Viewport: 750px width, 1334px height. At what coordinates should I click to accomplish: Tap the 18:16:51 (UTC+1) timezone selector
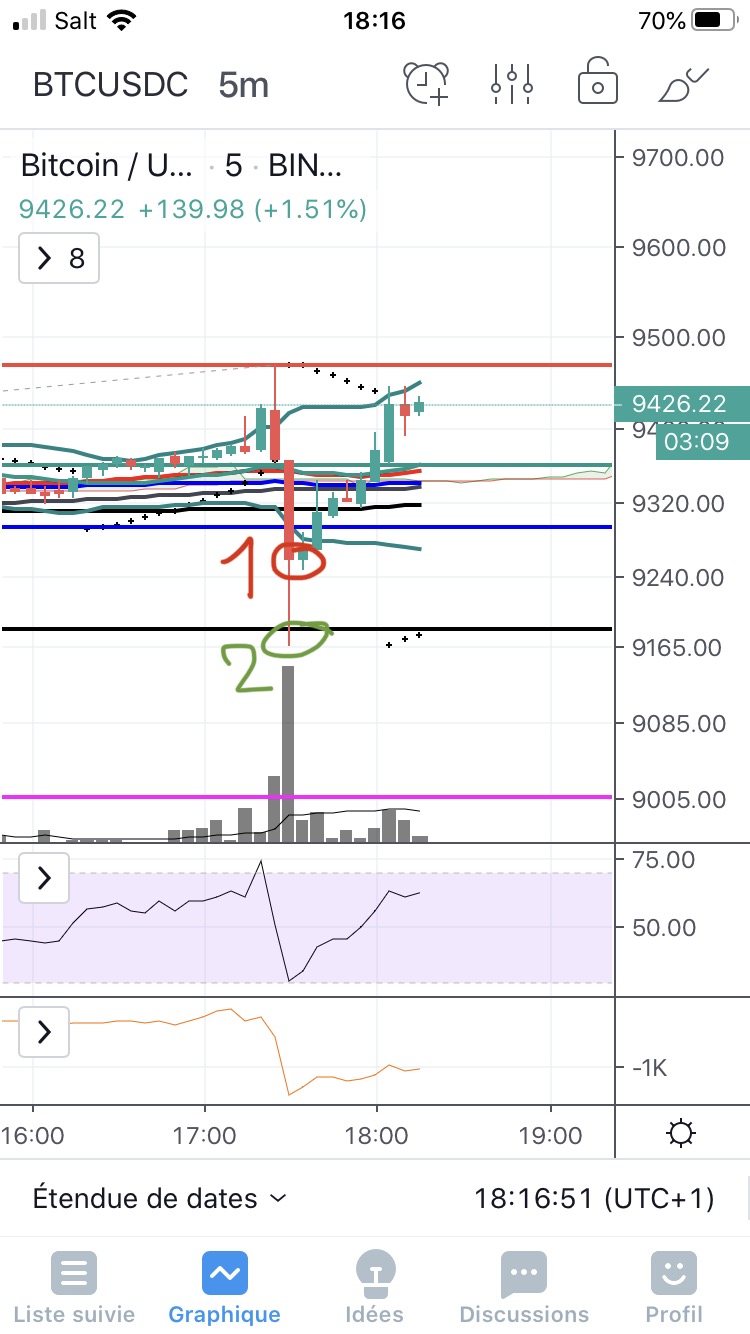click(x=593, y=1198)
